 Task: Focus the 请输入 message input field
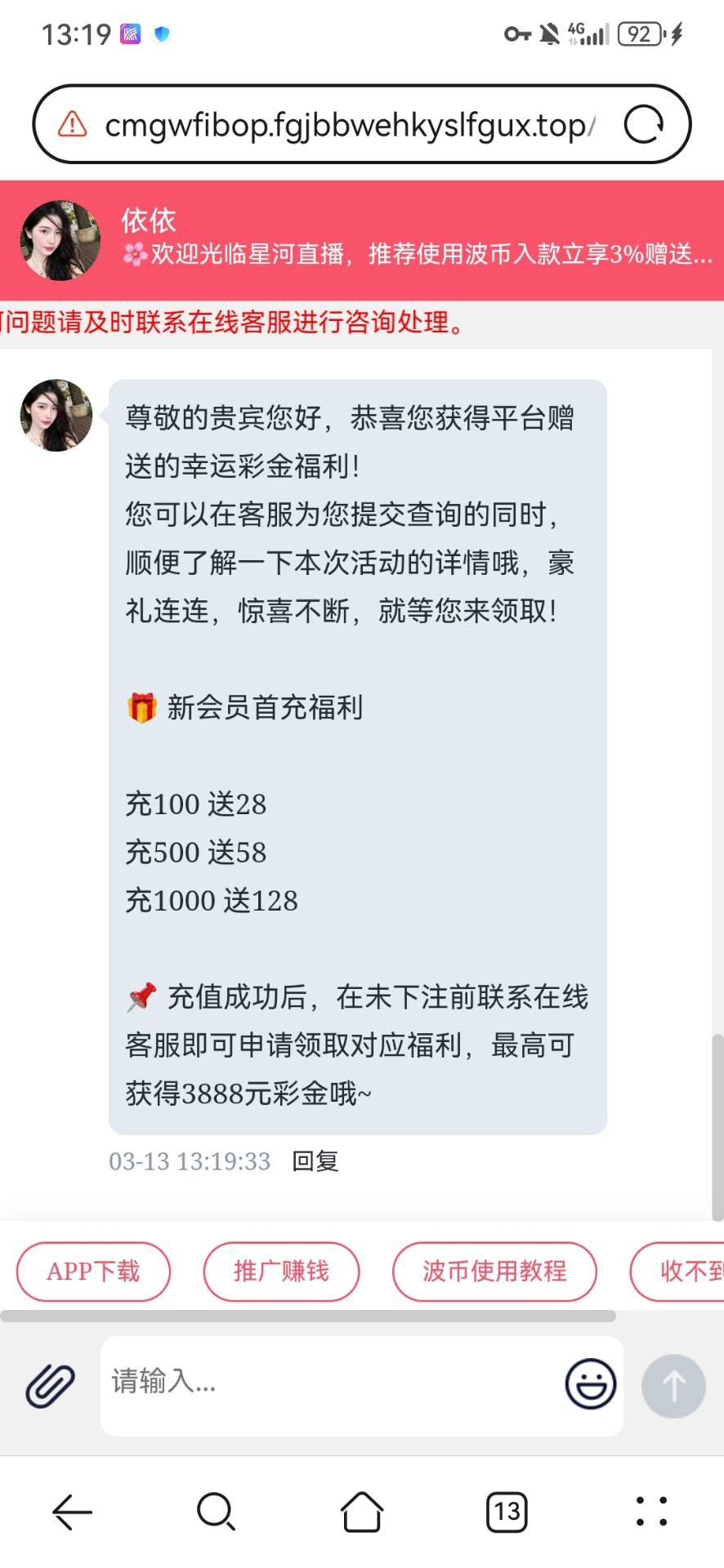[327, 1383]
